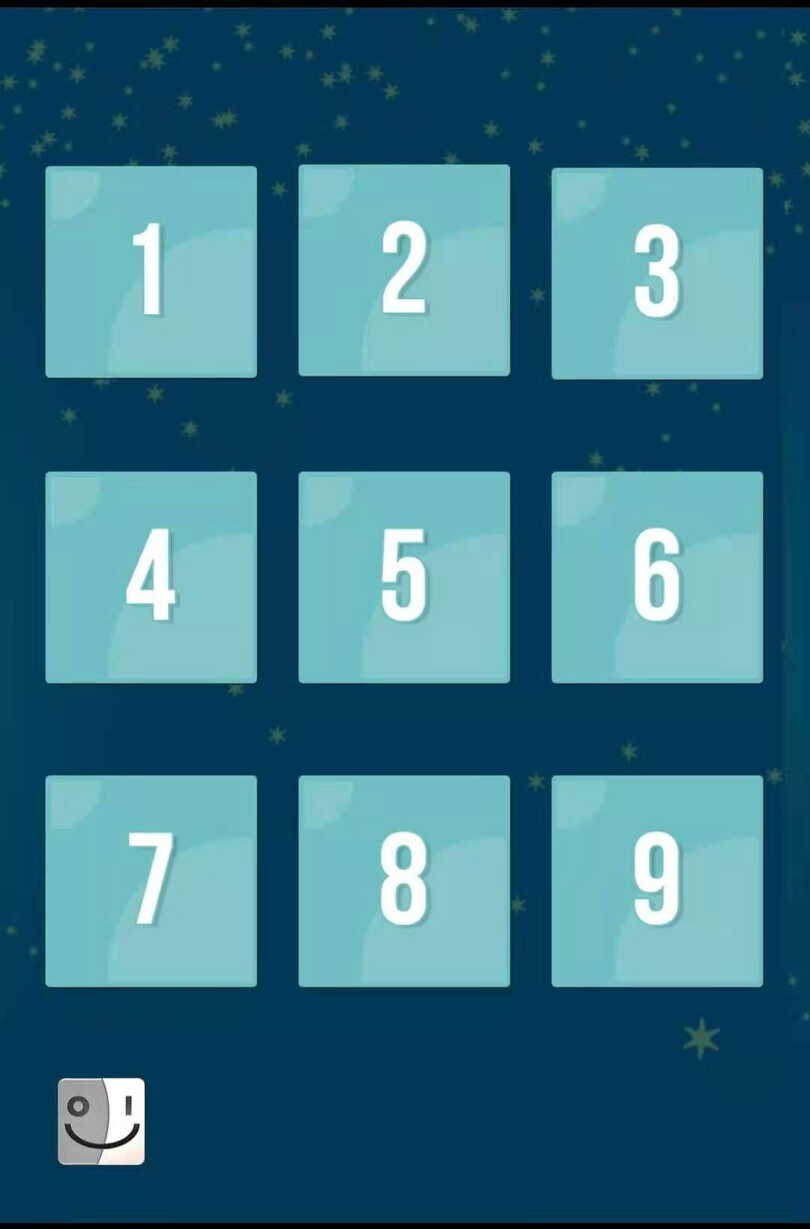Choose the number 3 tile

click(657, 272)
